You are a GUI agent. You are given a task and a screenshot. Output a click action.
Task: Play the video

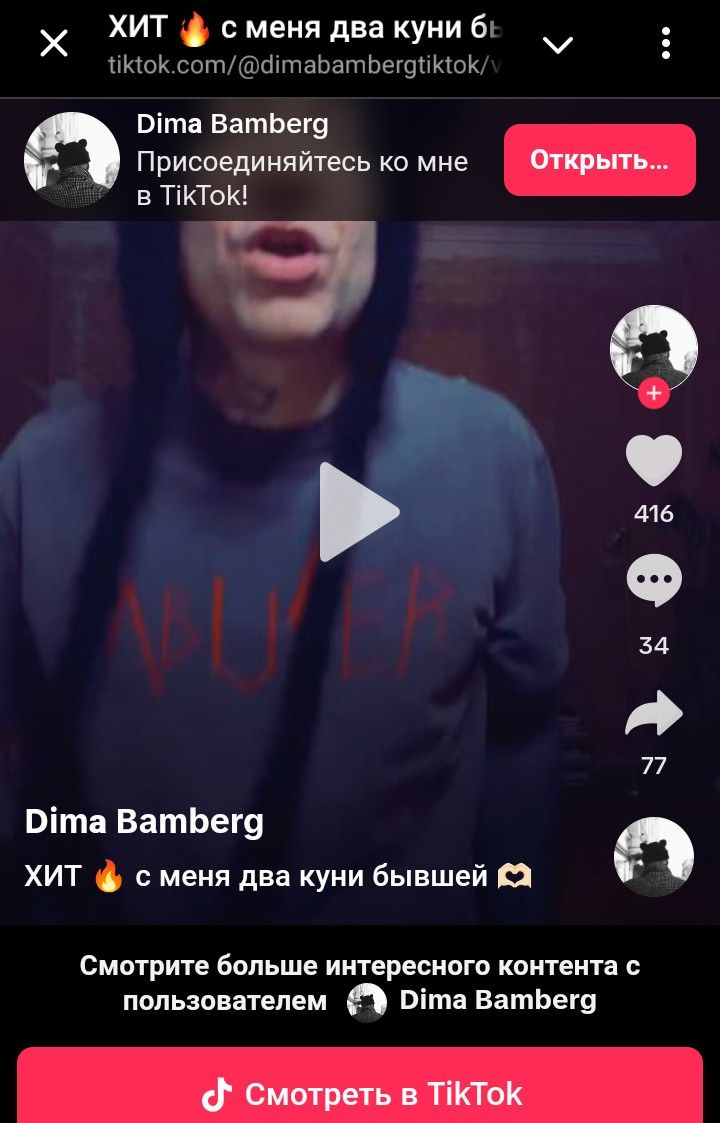pos(358,512)
